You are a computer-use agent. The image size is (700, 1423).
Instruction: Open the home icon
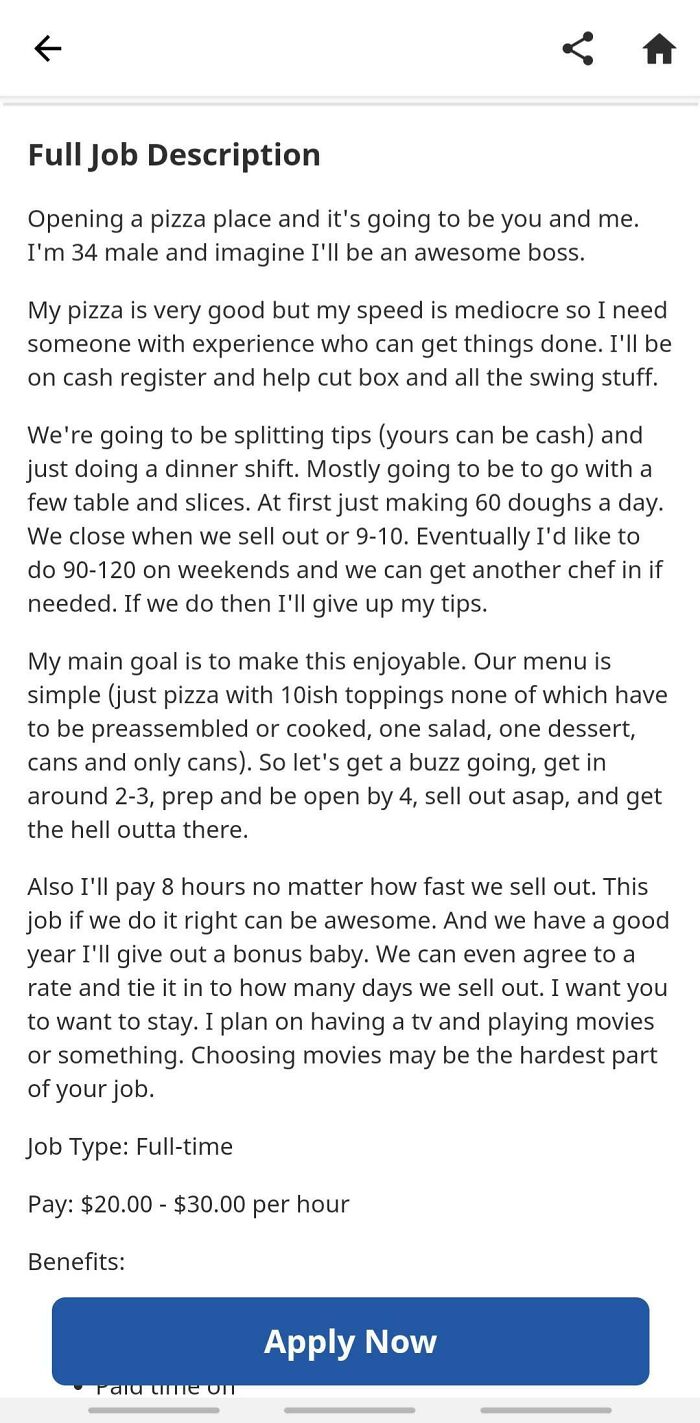tap(659, 48)
